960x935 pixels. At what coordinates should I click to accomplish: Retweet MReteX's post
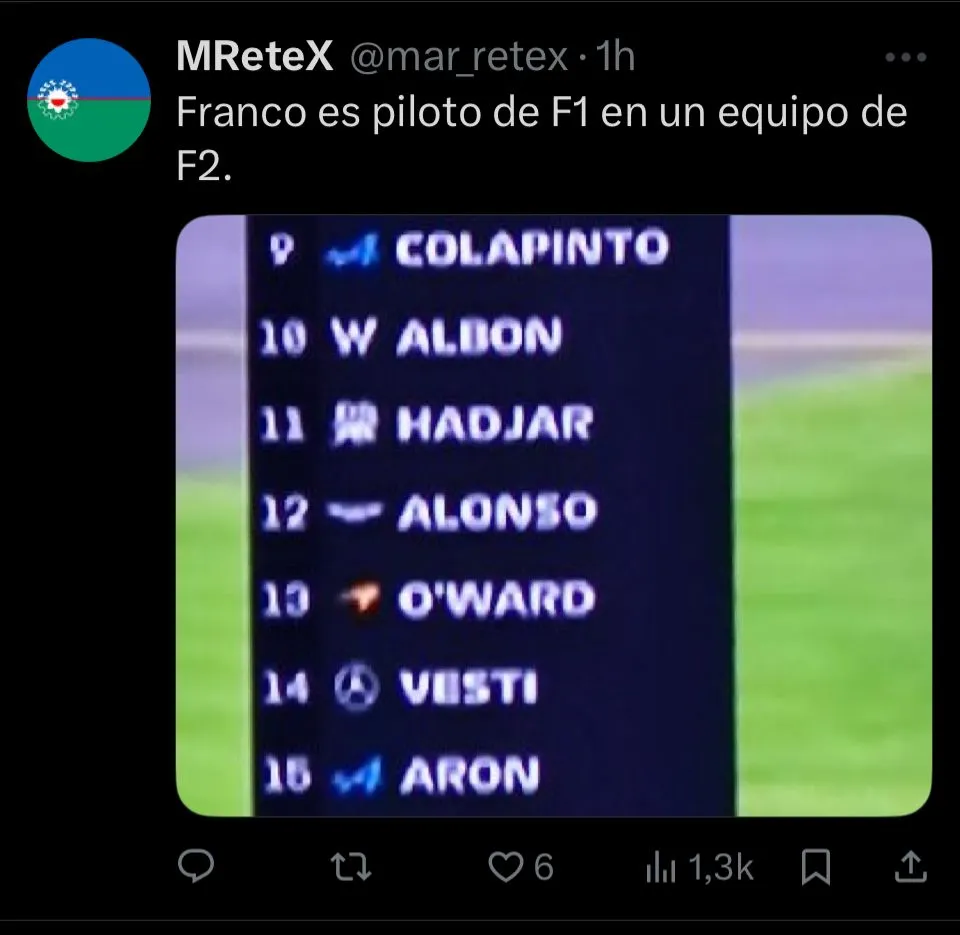(x=351, y=868)
